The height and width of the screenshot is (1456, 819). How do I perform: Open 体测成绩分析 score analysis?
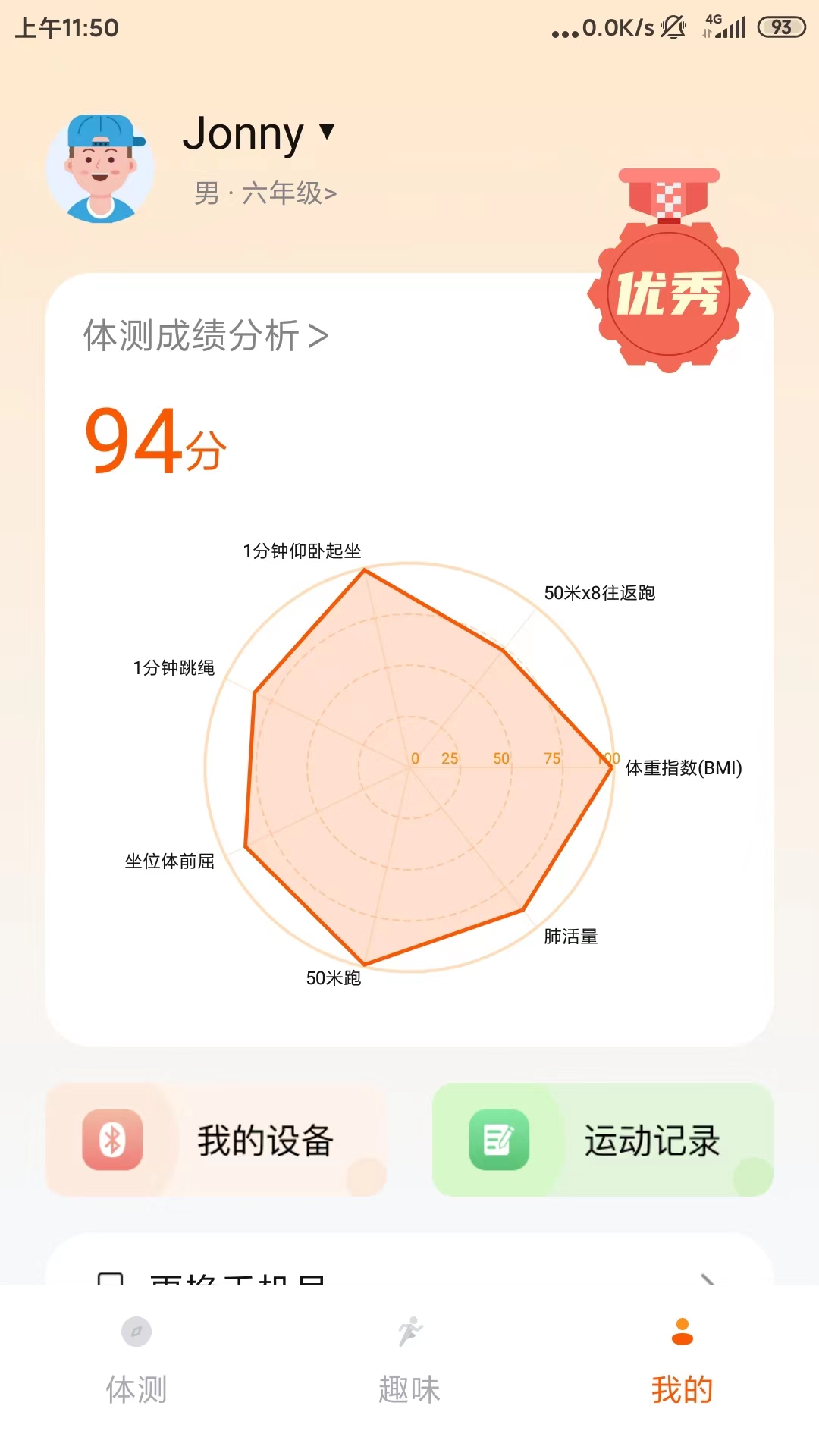206,336
